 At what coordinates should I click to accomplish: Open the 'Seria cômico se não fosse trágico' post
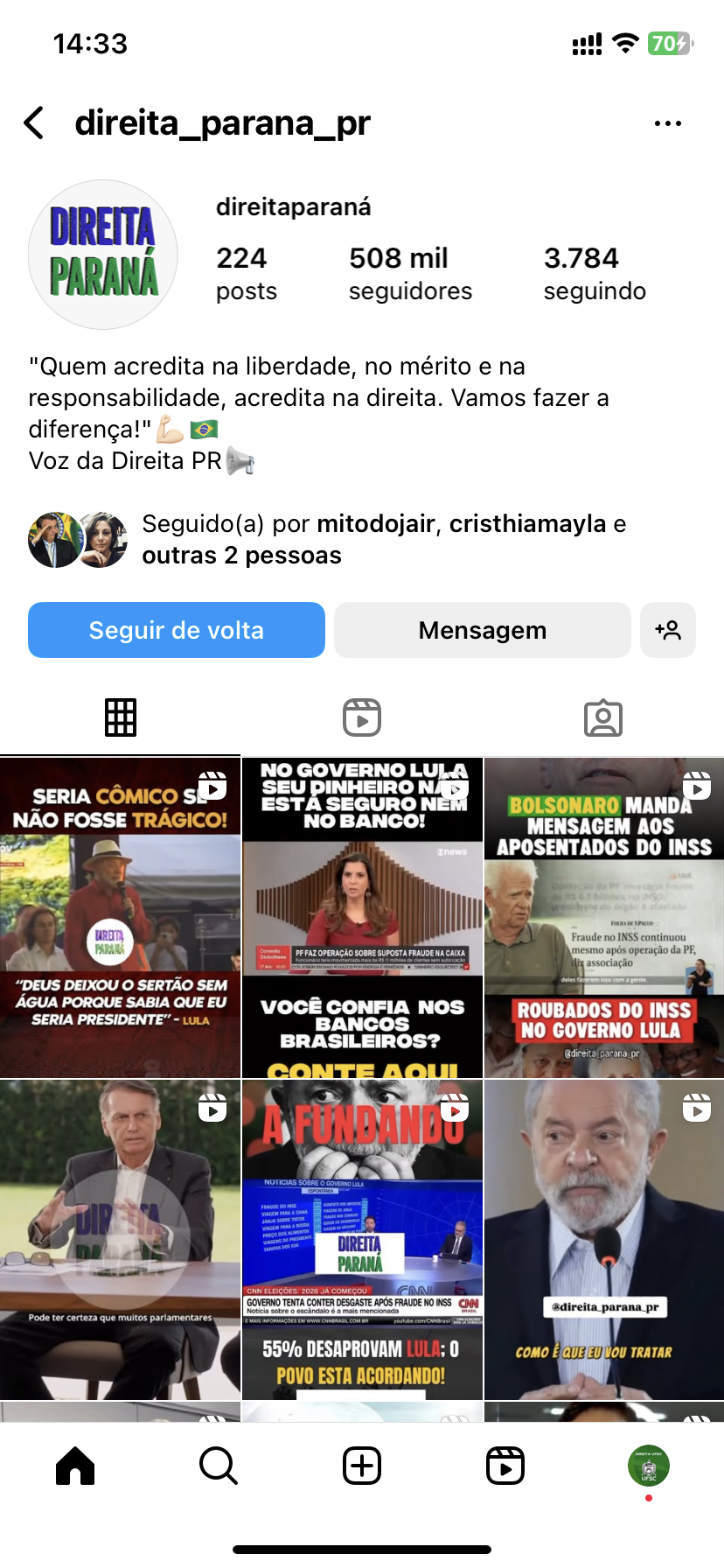(x=120, y=918)
